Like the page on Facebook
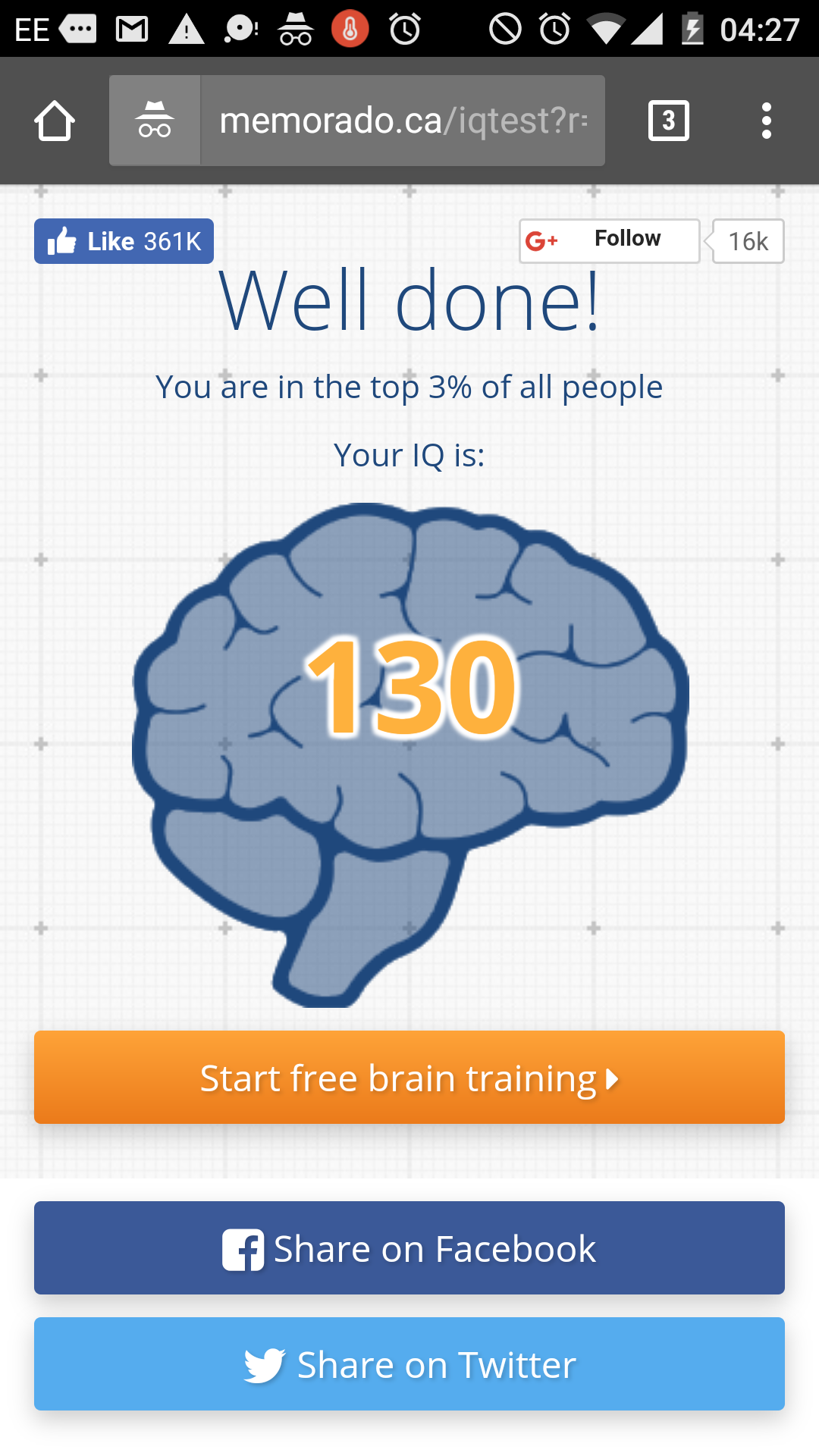 click(x=124, y=241)
